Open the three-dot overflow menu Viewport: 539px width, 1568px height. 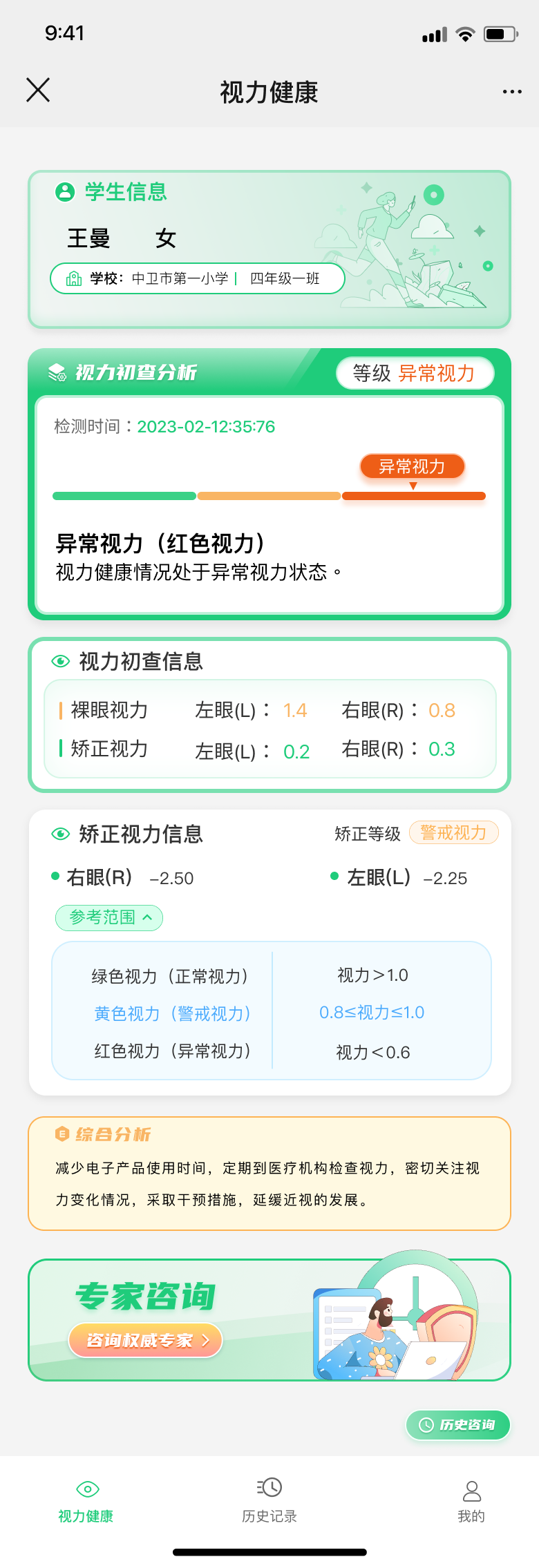pyautogui.click(x=512, y=92)
